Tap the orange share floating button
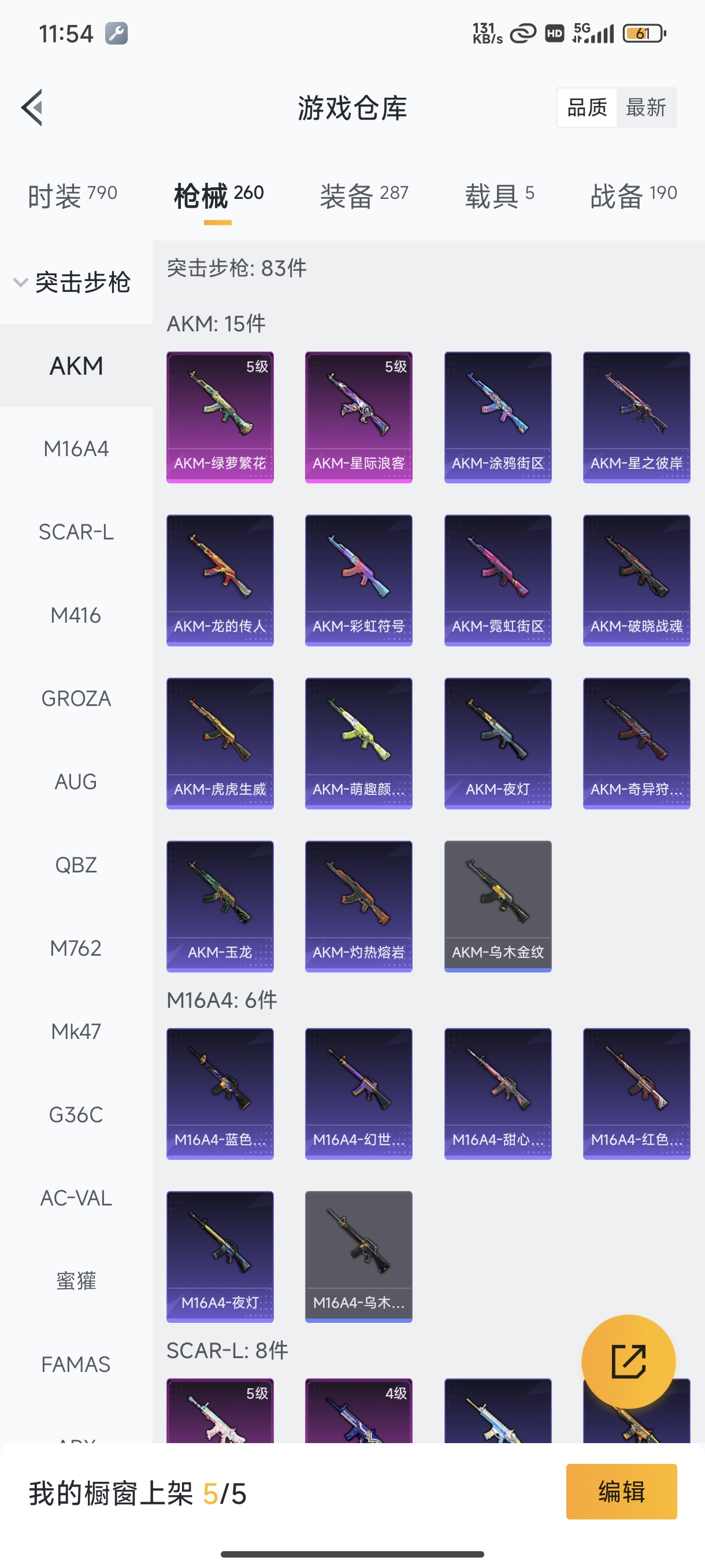Screen dimensions: 705x1568 pos(628,1362)
